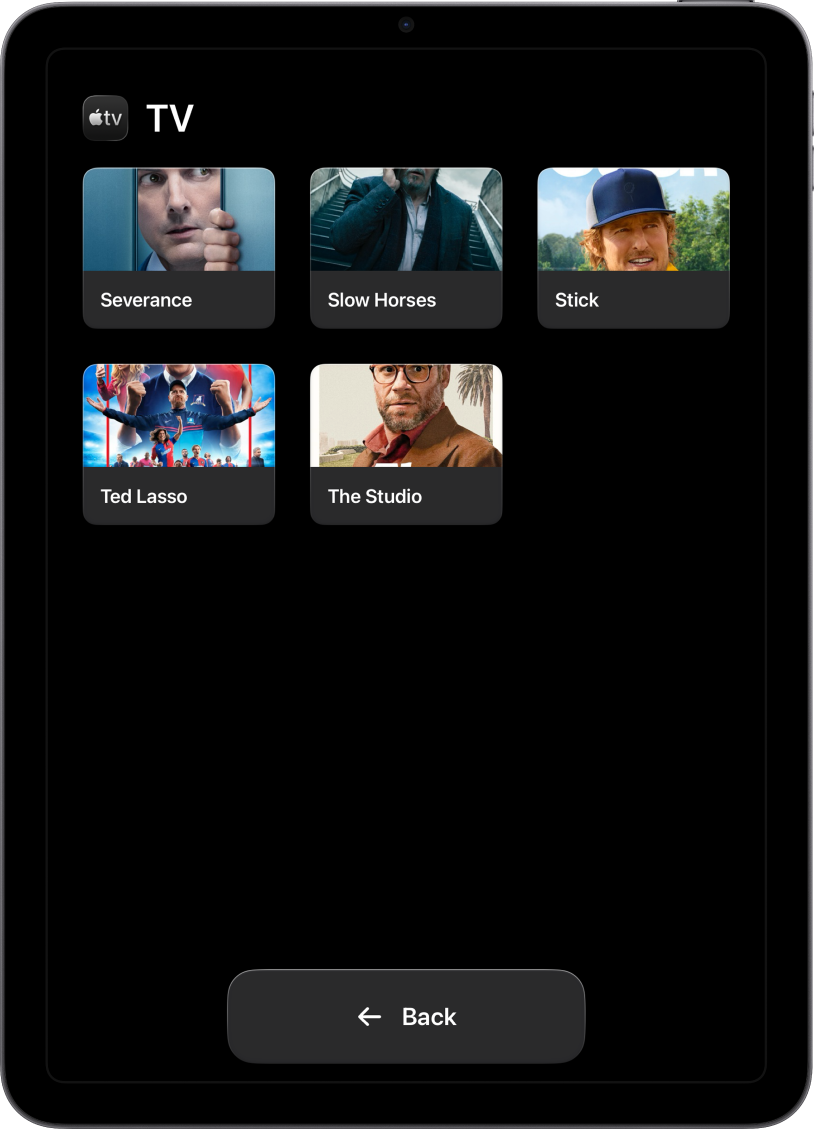814x1132 pixels.
Task: Open the Severance show card
Action: coord(178,247)
